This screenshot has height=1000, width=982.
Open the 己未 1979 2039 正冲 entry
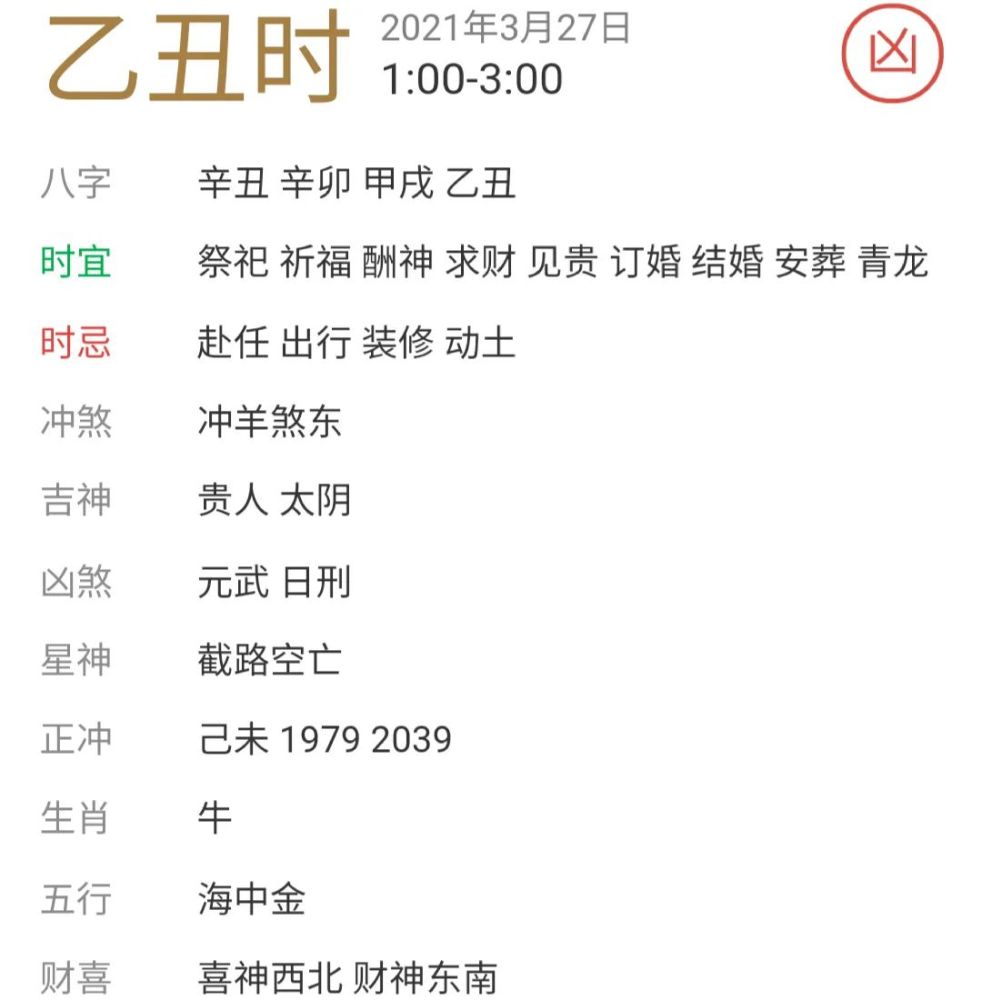[x=323, y=739]
